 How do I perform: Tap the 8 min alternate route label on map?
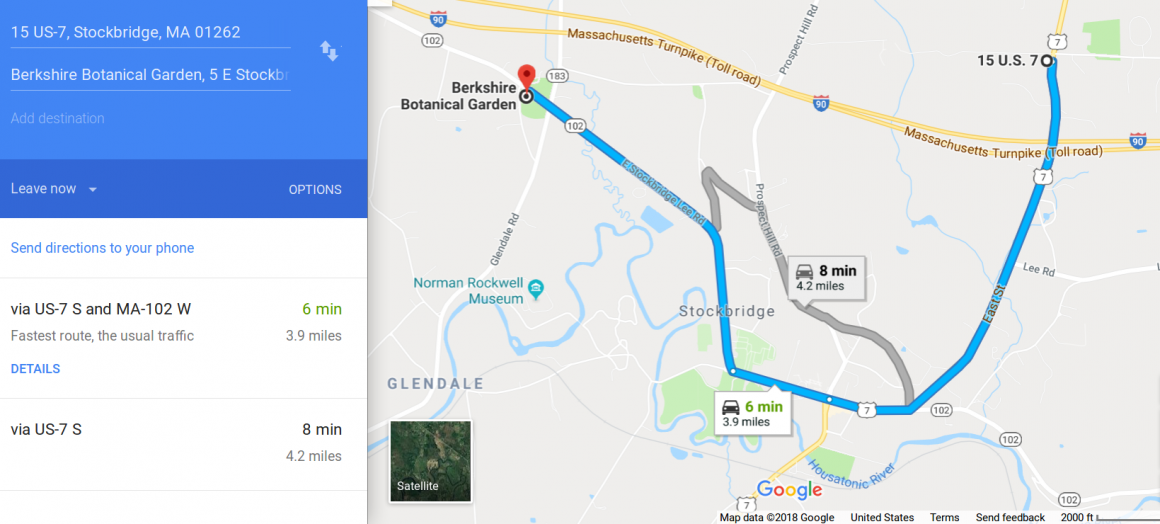point(825,277)
